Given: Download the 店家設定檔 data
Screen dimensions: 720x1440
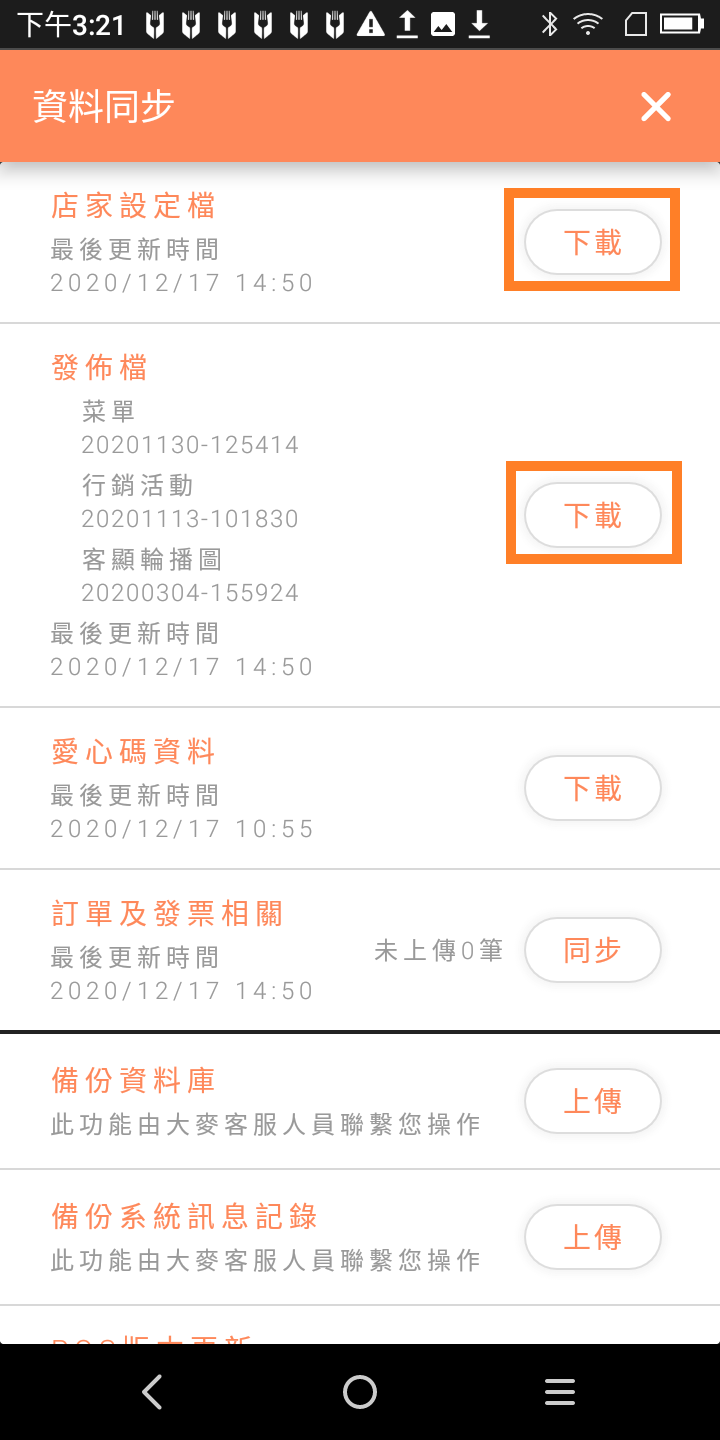Looking at the screenshot, I should coord(593,242).
